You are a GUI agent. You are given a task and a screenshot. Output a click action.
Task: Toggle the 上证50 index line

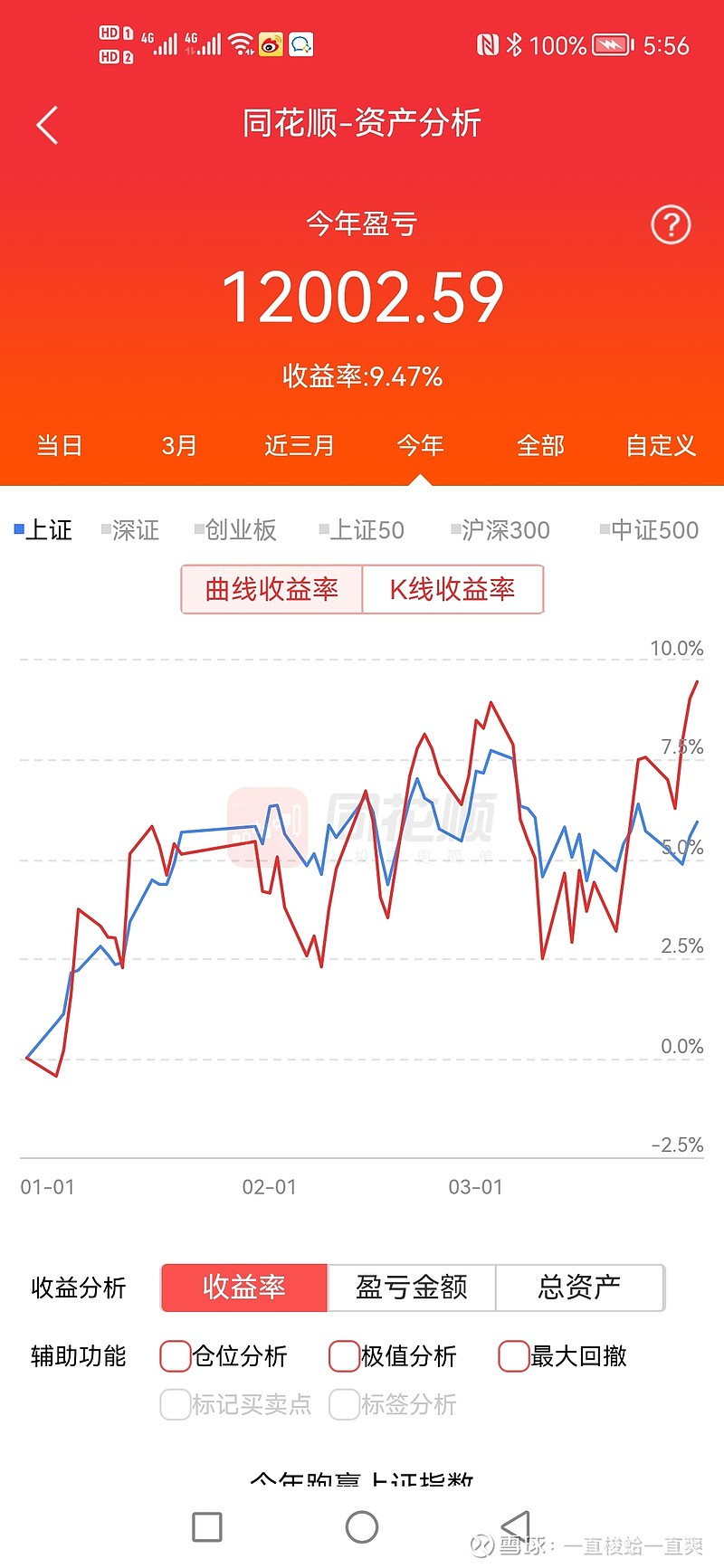[x=362, y=529]
